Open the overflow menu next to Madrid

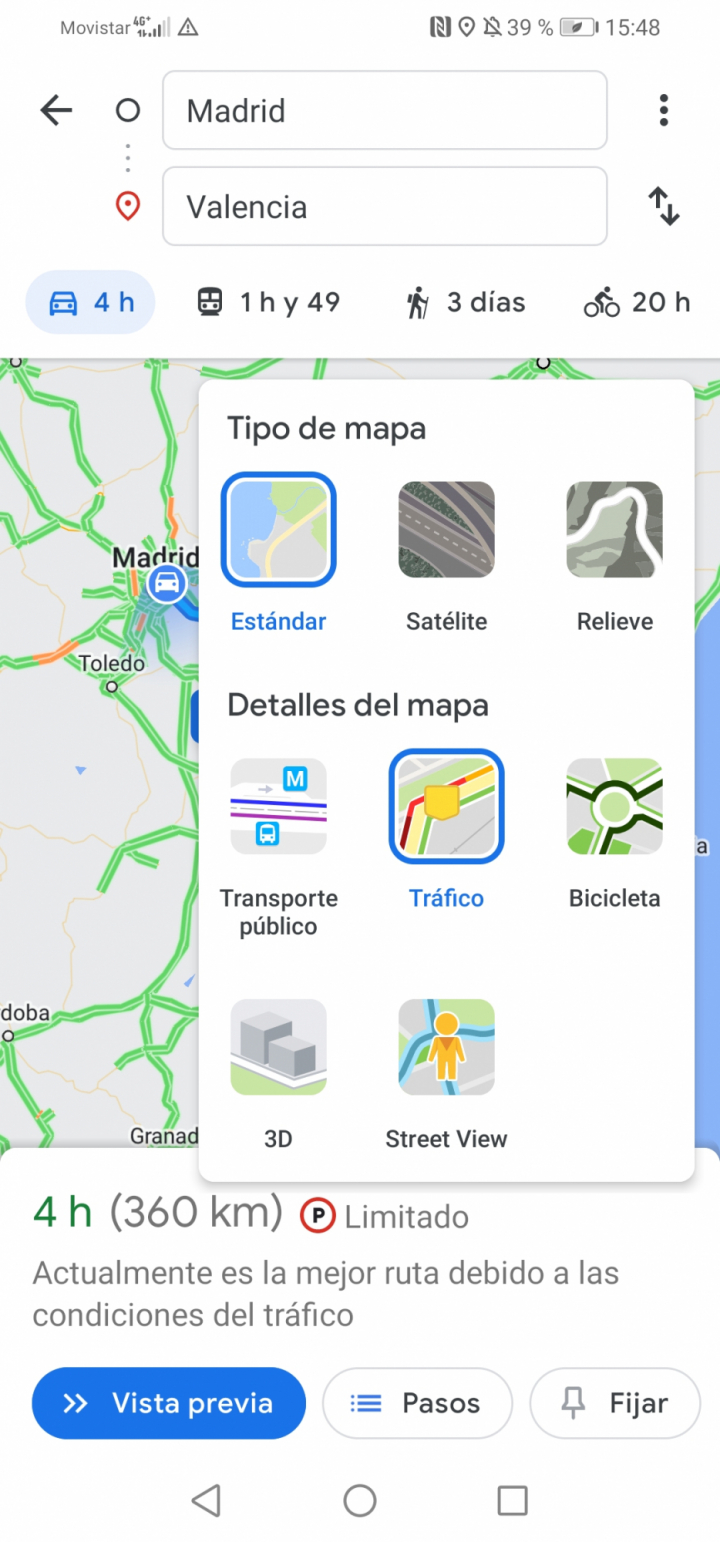pos(663,110)
